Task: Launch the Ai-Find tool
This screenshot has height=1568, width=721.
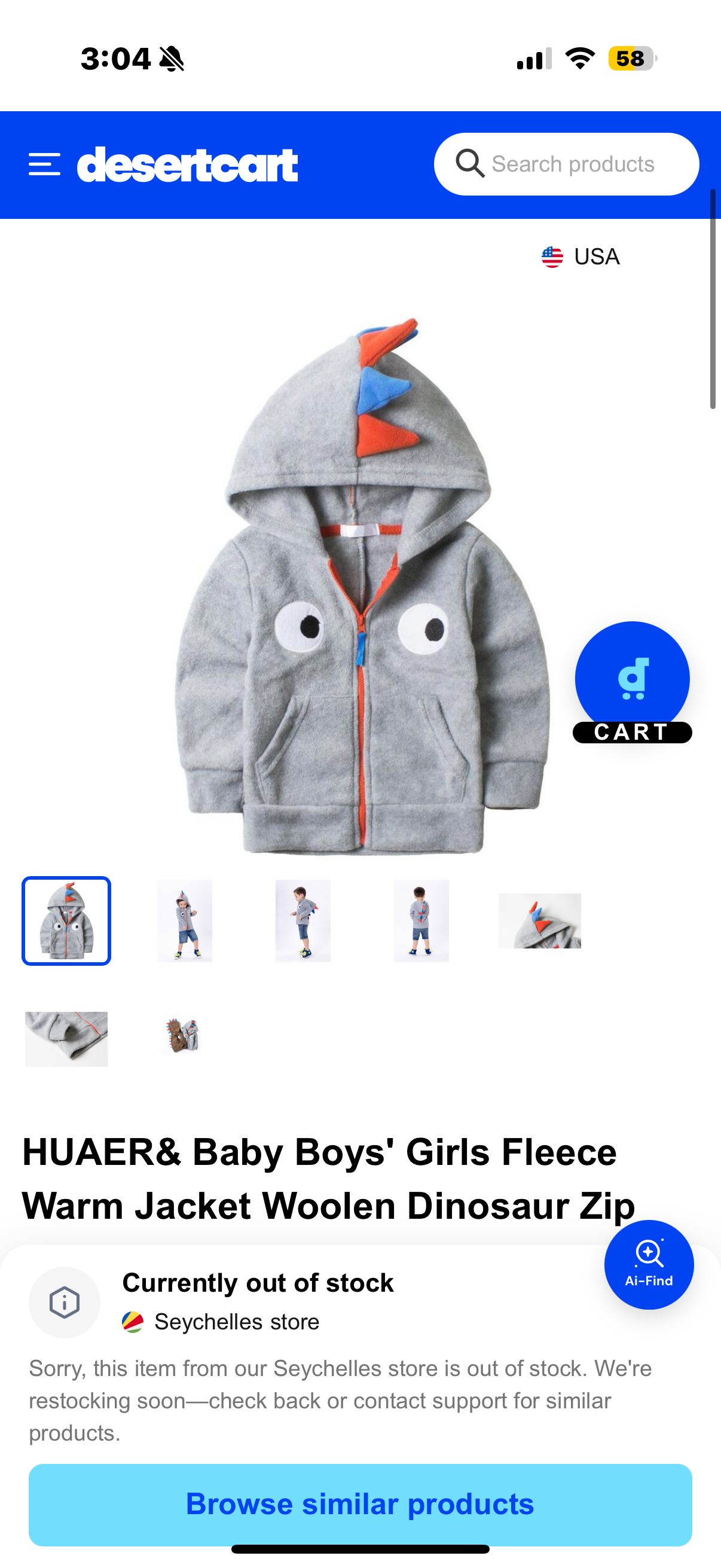Action: click(x=649, y=1264)
